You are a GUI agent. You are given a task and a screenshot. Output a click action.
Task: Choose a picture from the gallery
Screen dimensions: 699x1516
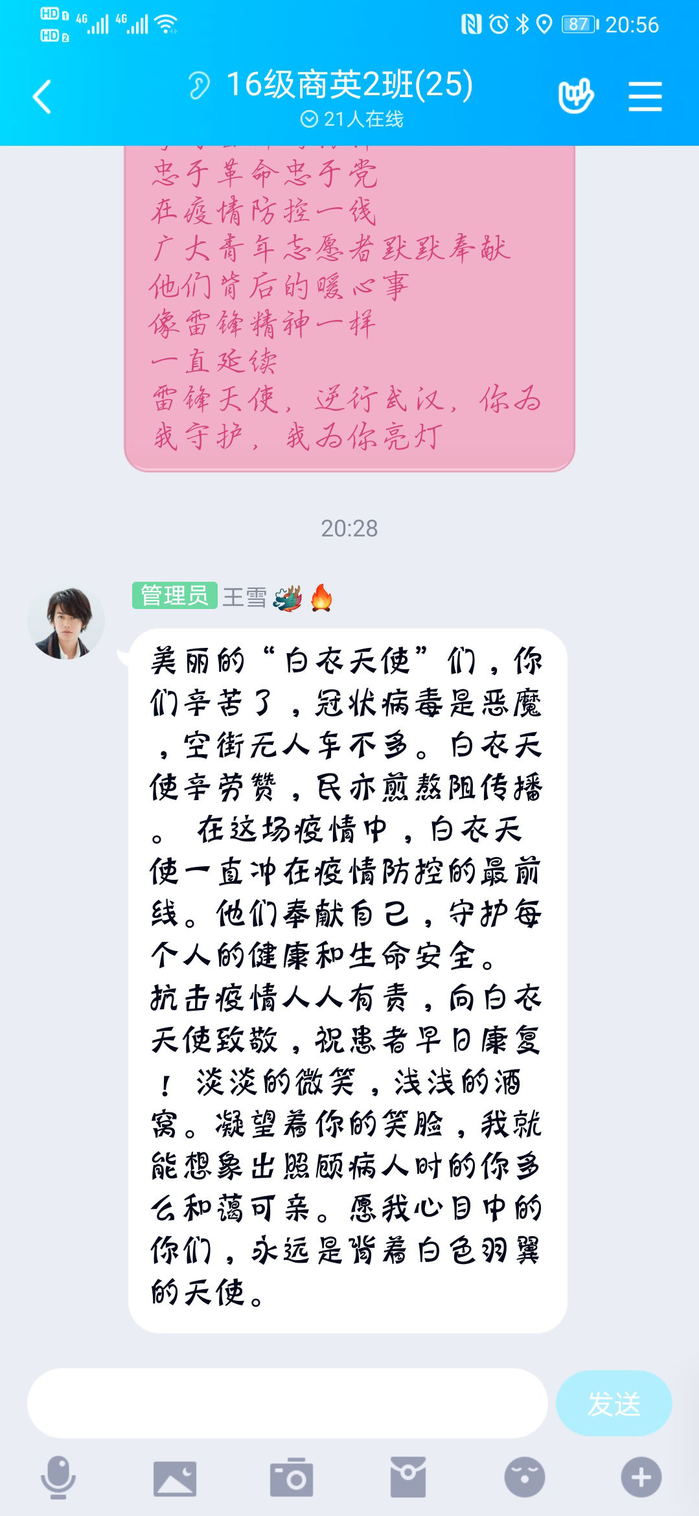[174, 1477]
